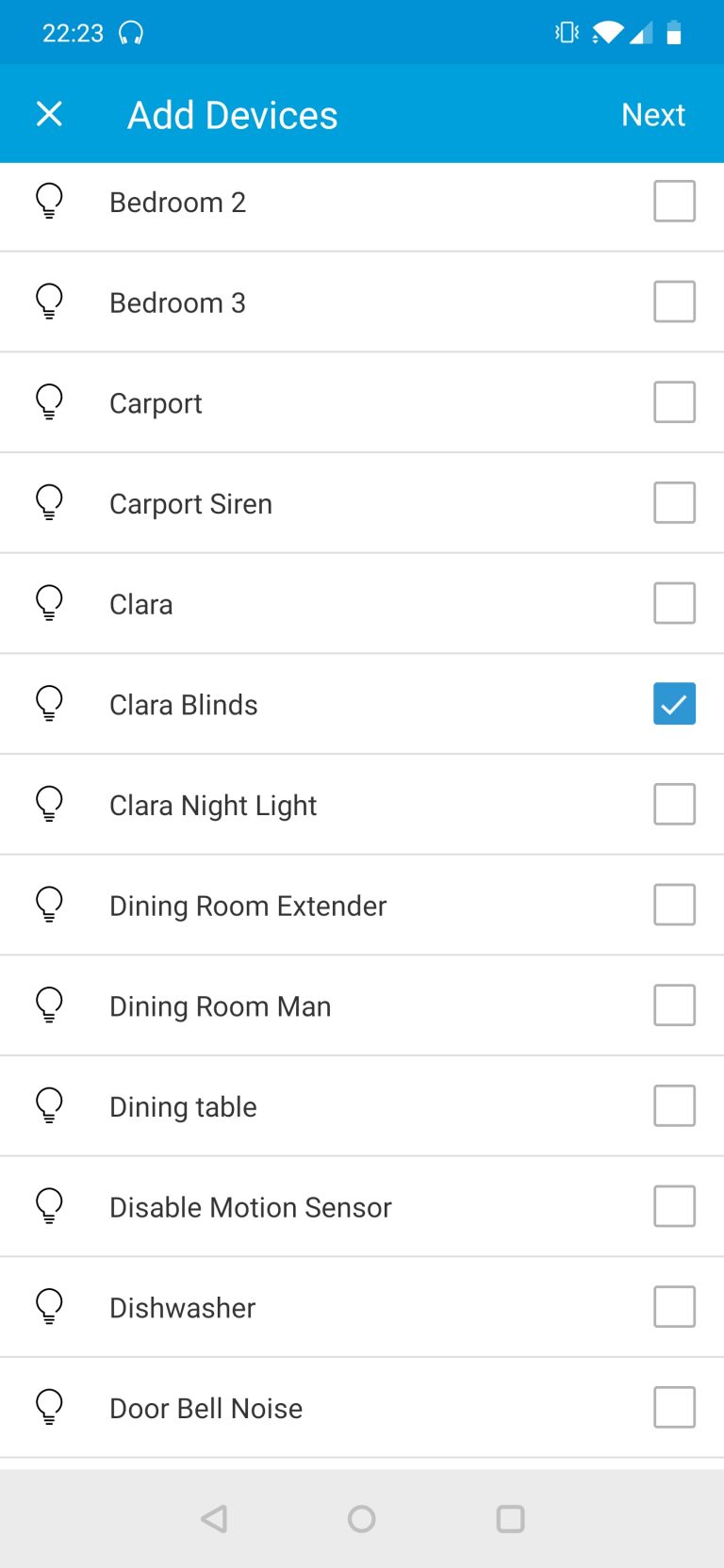Add Carport Siren to selection
Image resolution: width=724 pixels, height=1568 pixels.
click(x=674, y=503)
